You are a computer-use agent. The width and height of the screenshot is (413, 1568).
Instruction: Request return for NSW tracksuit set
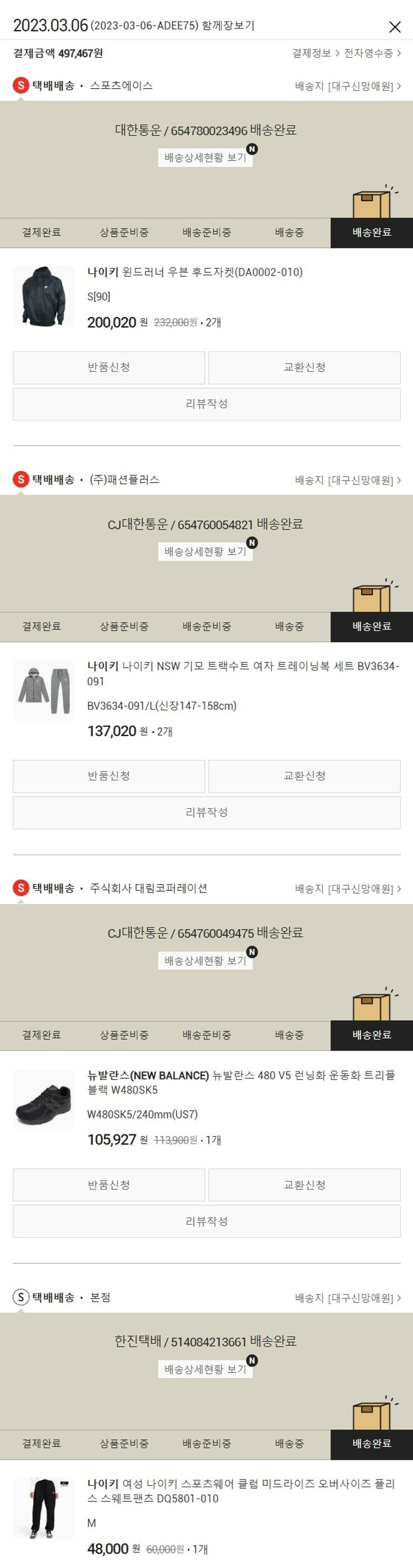[109, 776]
